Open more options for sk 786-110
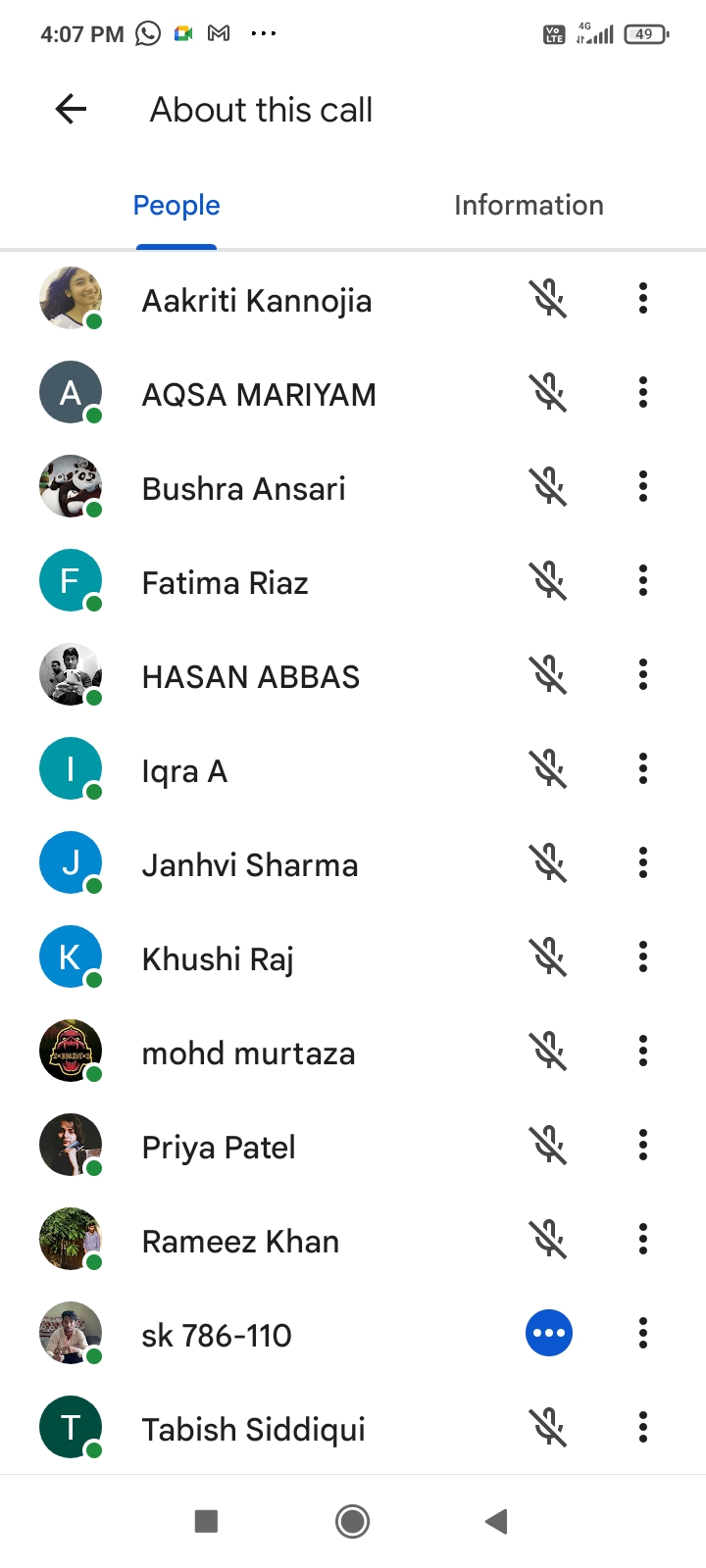Screen dimensions: 706x1568 [x=643, y=1334]
